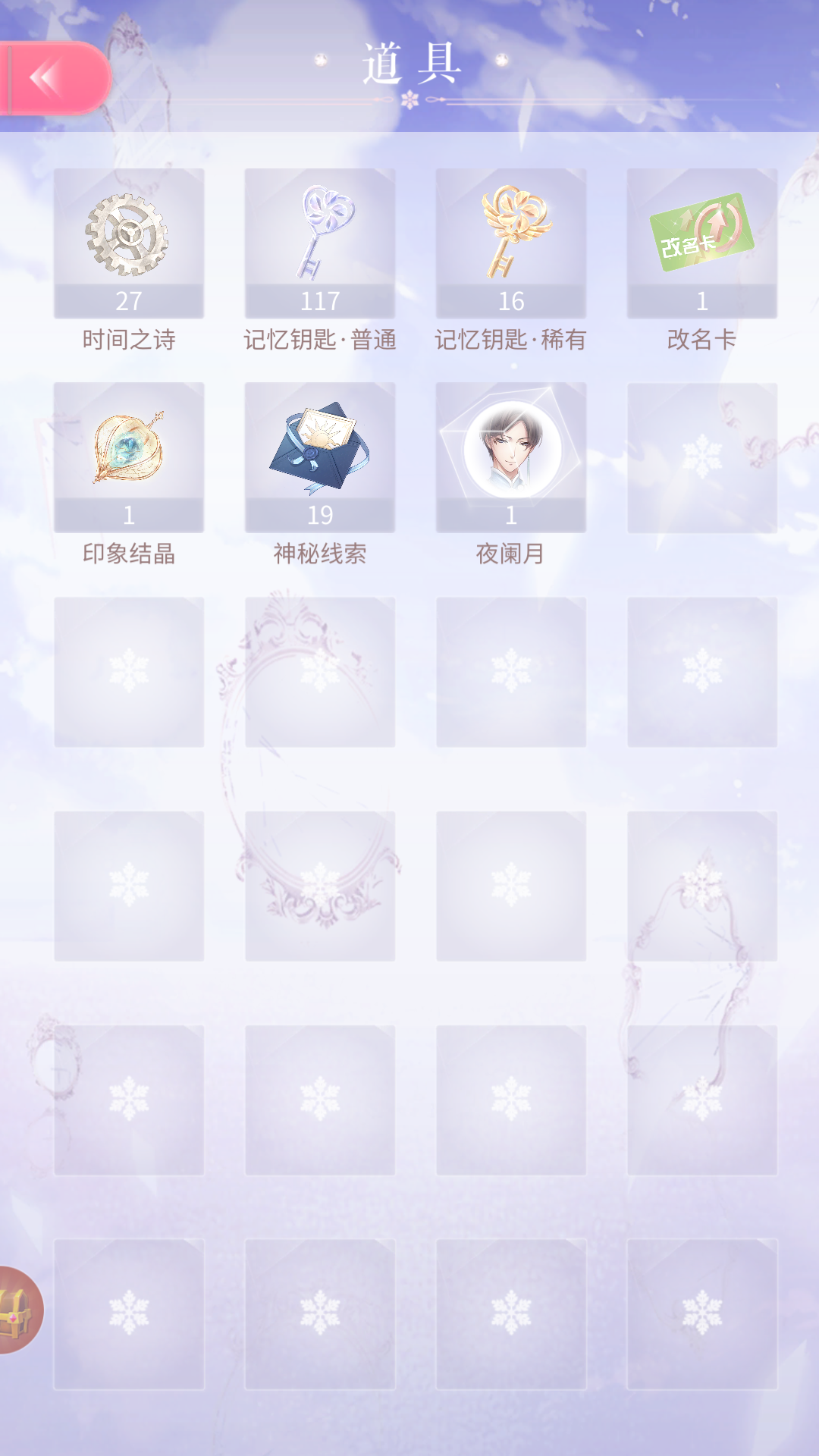View the 夜阑月 character portrait item
Screen dimensions: 819x1456
point(511,457)
